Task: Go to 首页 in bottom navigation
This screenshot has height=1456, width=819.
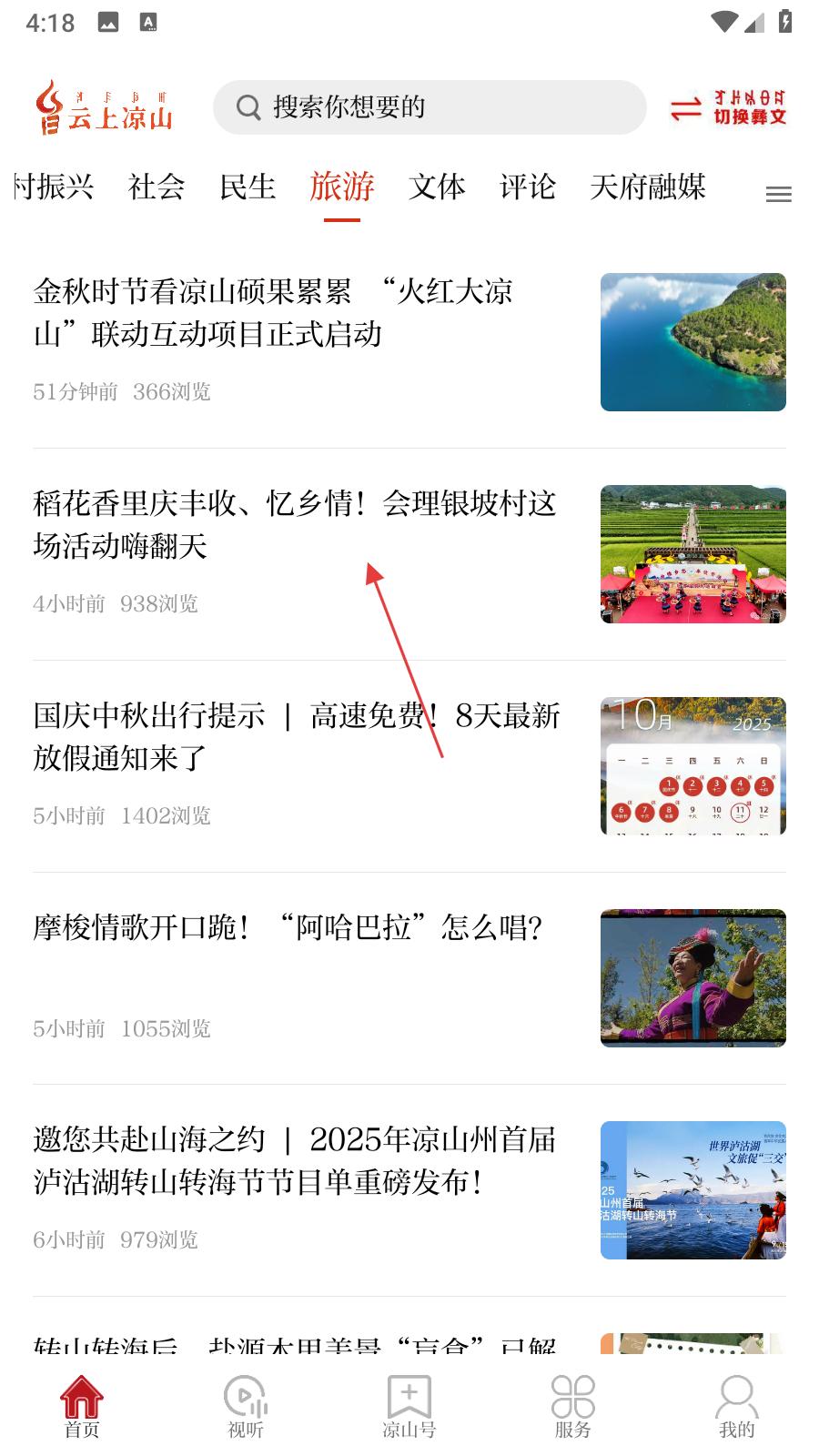Action: pos(82,1407)
